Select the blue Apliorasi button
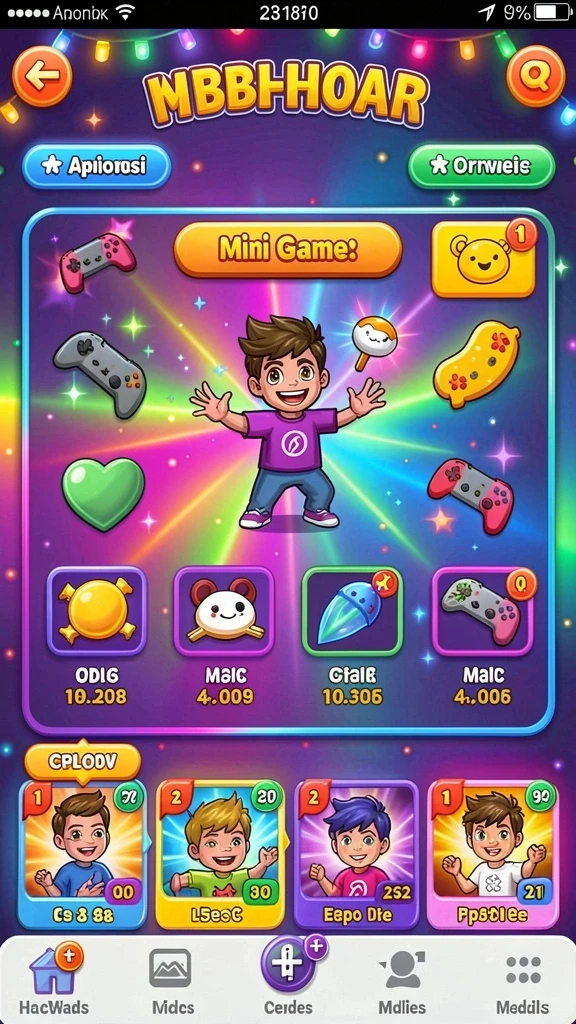576x1024 pixels. 97,167
